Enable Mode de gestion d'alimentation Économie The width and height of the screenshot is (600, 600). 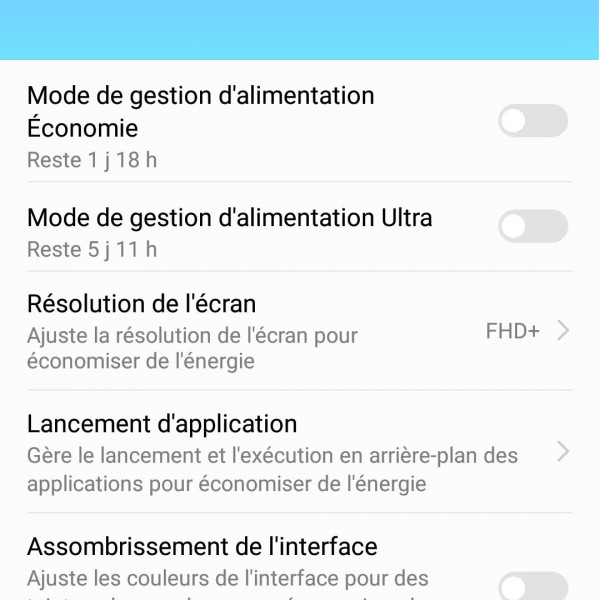point(532,122)
